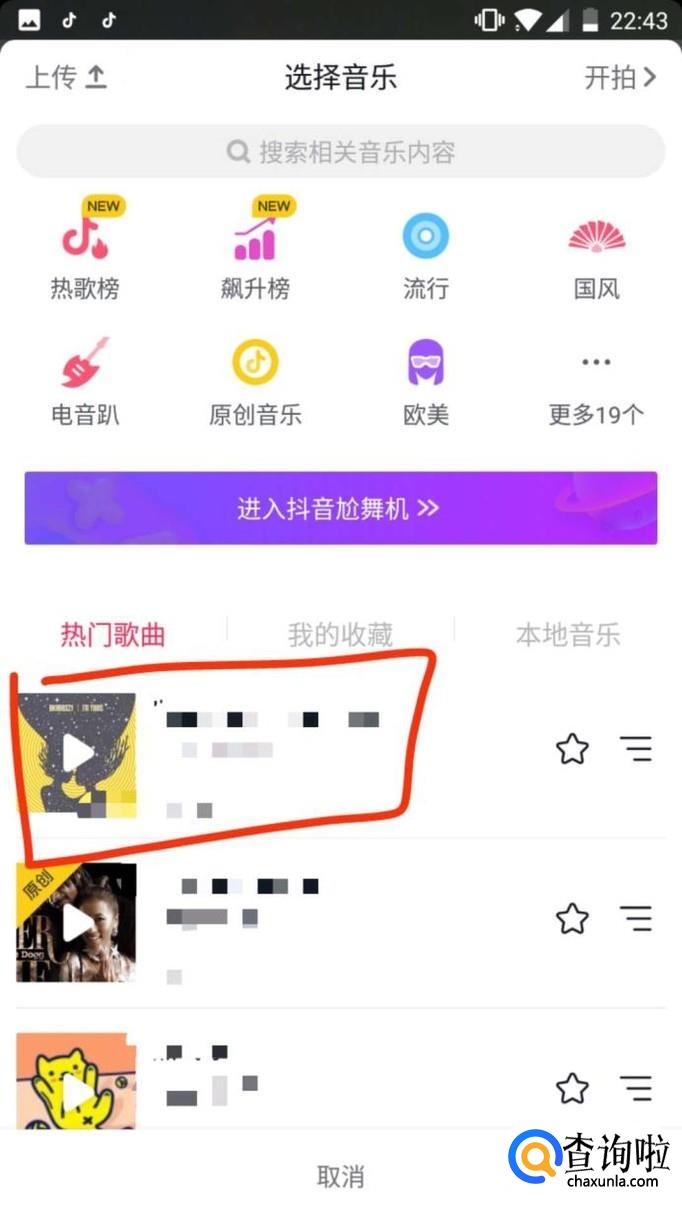Viewport: 682px width, 1212px height.
Task: Open the 搜索相关音乐内容 search box
Action: (341, 152)
